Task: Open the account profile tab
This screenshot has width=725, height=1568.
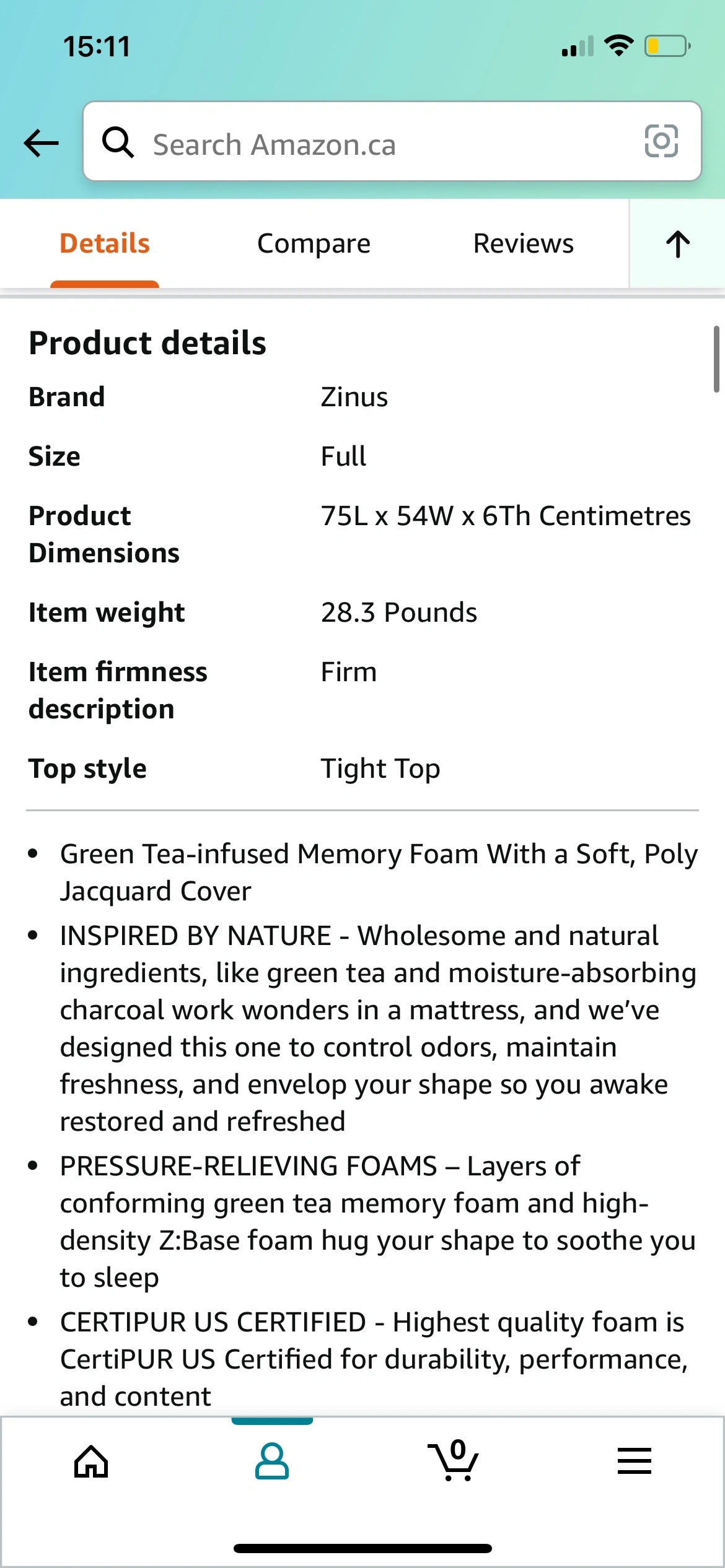Action: pos(272,1461)
